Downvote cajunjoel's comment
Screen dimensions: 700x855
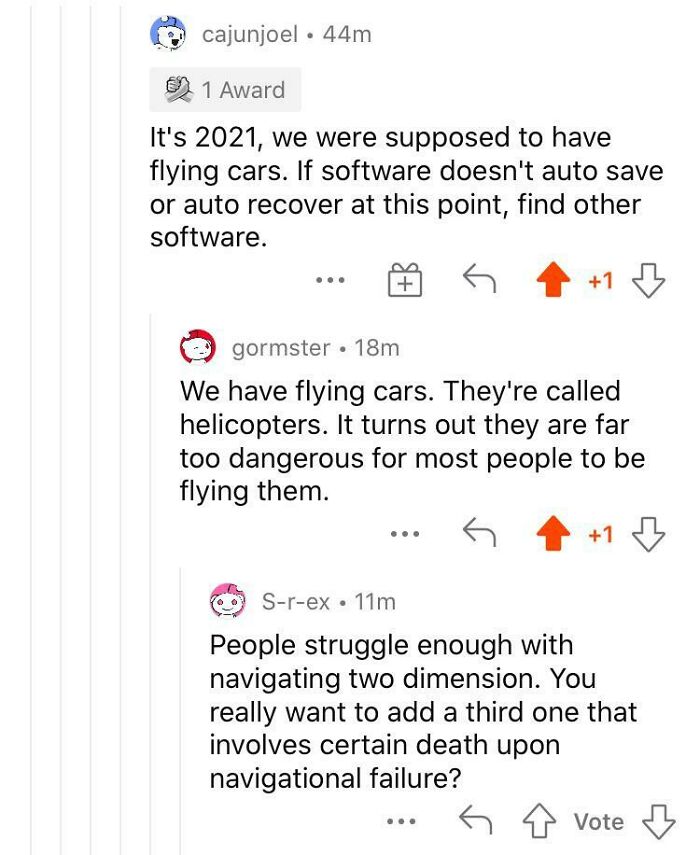[x=650, y=282]
